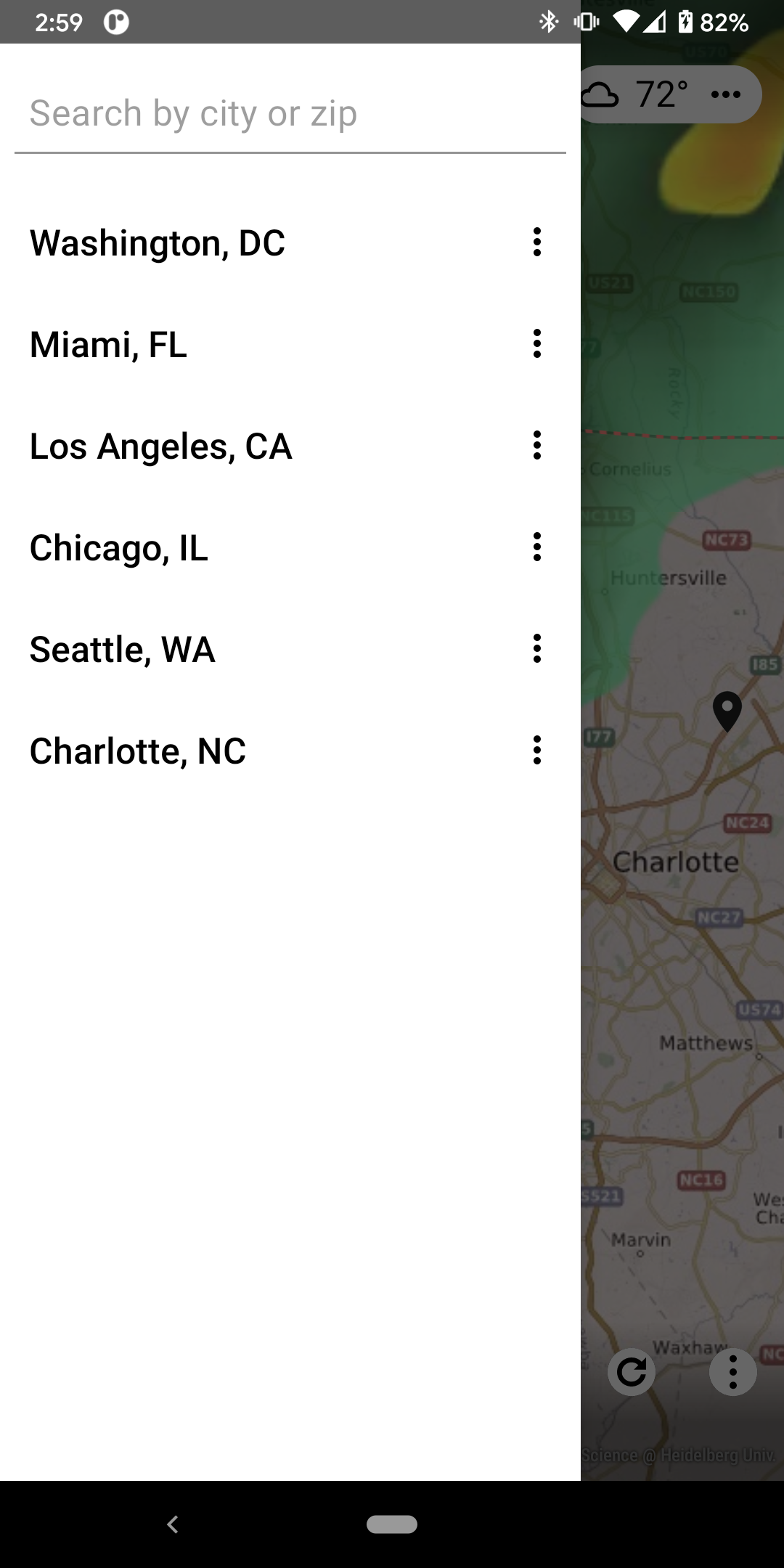
Task: Open the more options for Miami, FL
Action: pos(537,343)
